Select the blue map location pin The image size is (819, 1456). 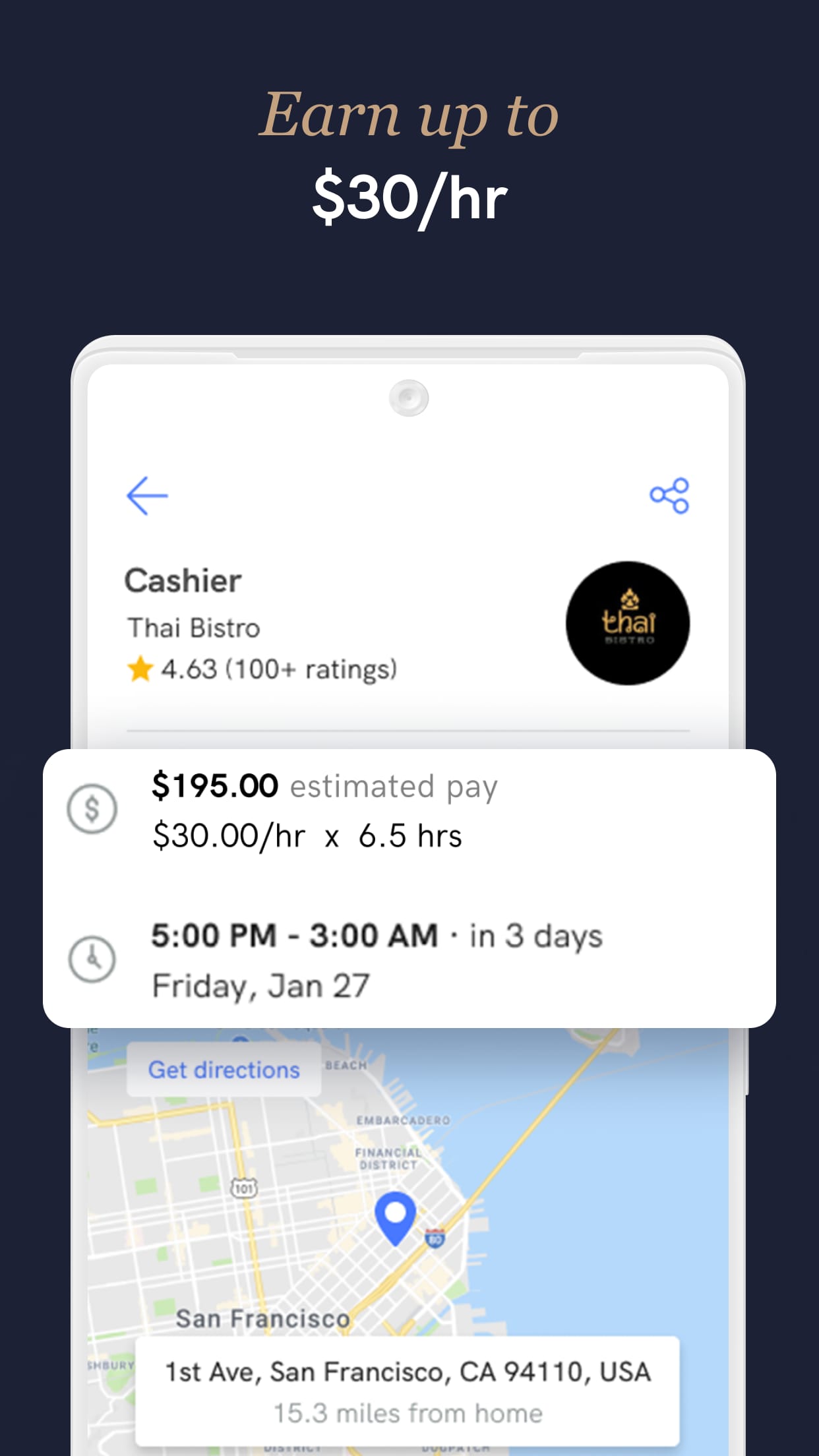(396, 1217)
